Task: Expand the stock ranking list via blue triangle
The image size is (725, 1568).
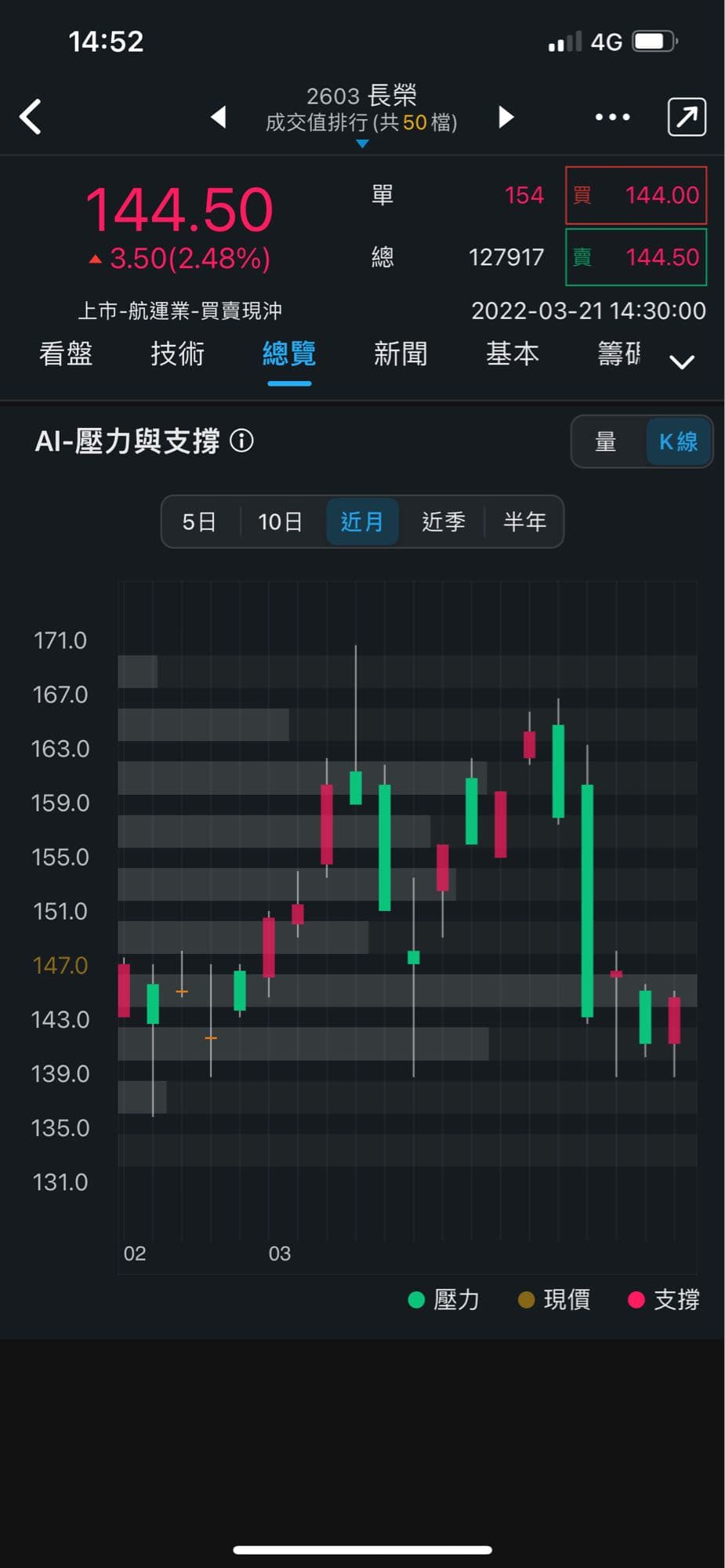Action: click(x=362, y=143)
